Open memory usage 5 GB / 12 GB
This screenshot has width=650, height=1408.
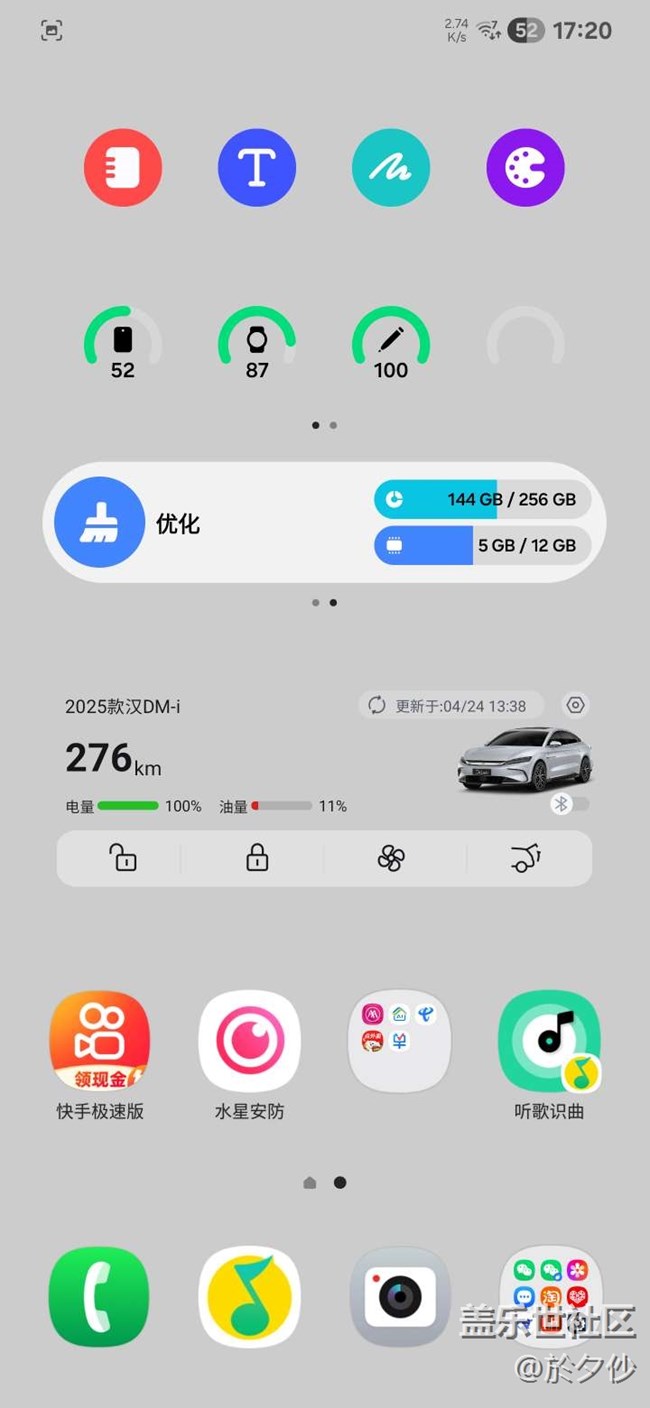pyautogui.click(x=481, y=545)
